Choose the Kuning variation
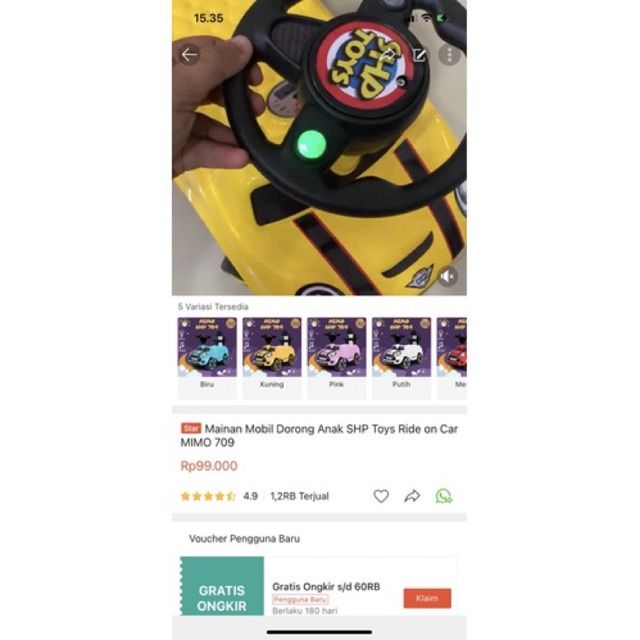Viewport: 640px width, 640px height. (272, 357)
